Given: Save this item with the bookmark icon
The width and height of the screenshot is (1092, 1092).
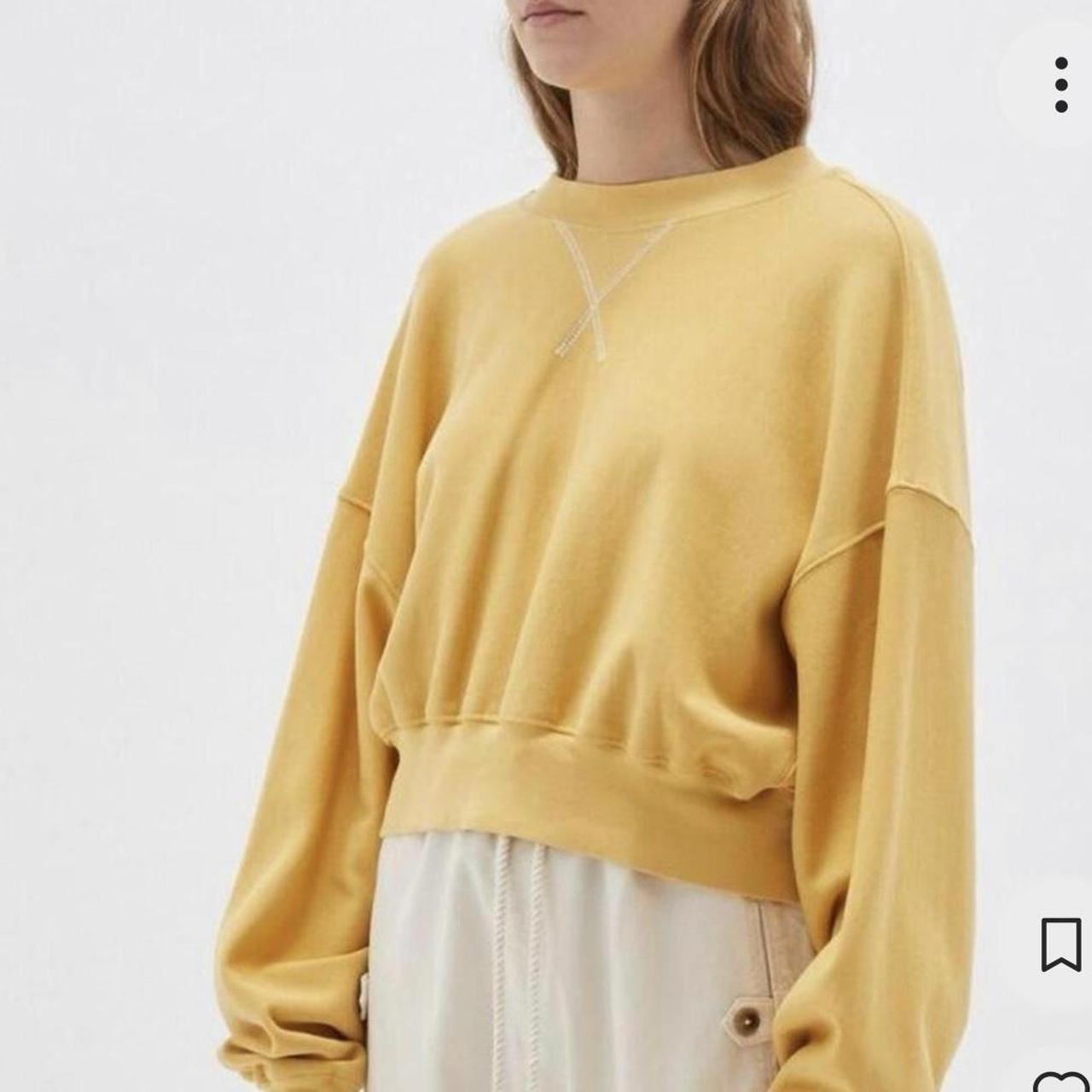Looking at the screenshot, I should pos(1060,944).
